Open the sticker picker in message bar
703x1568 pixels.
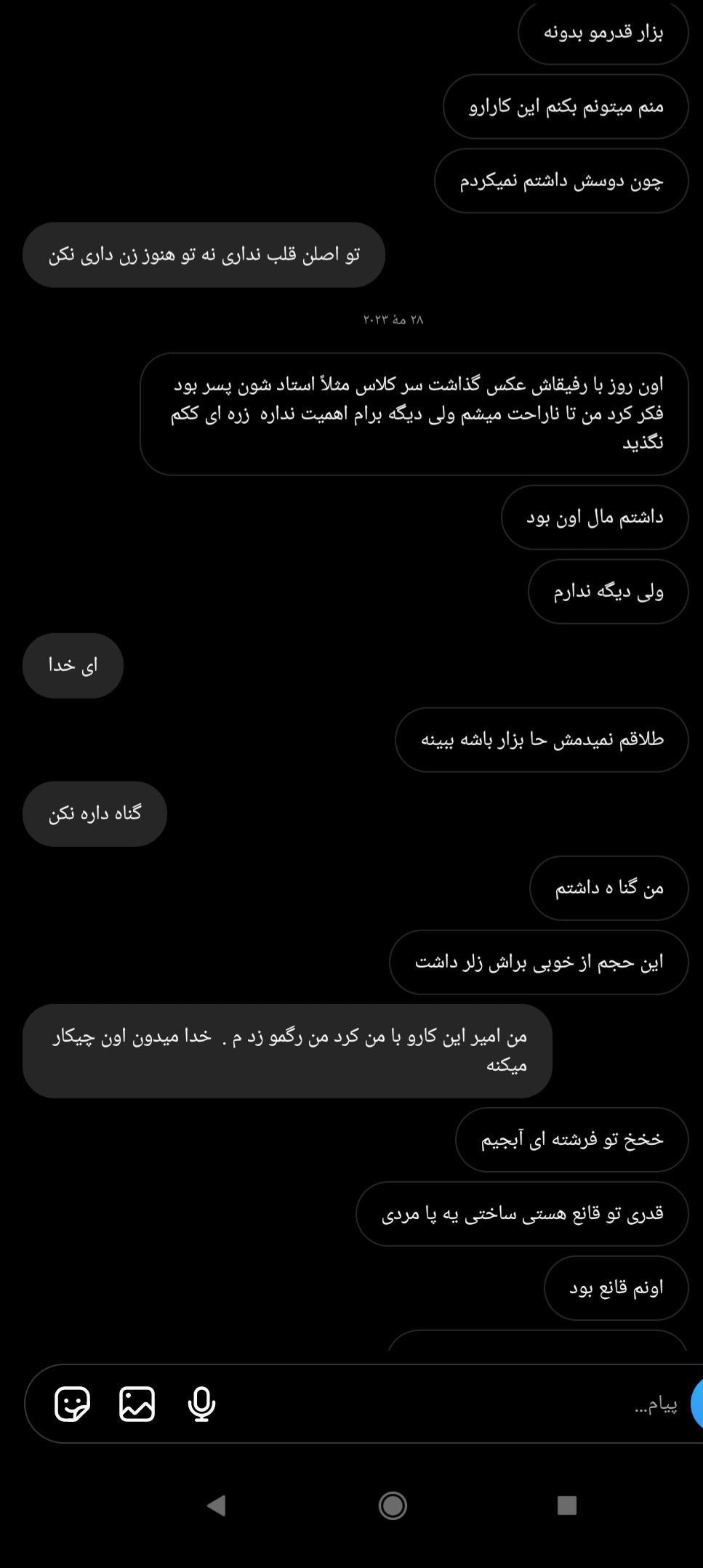tap(72, 1404)
